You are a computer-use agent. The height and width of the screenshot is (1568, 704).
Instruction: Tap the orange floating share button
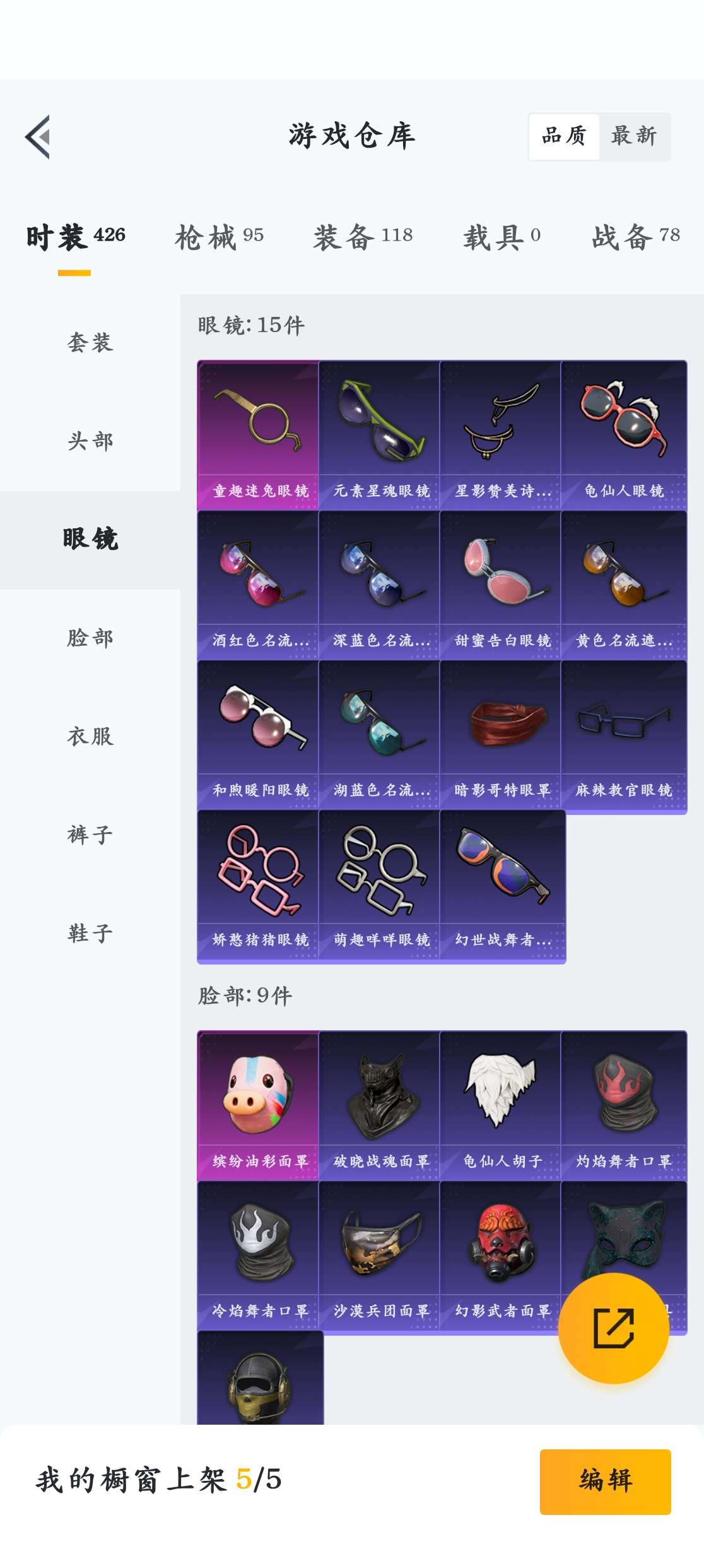coord(613,1328)
